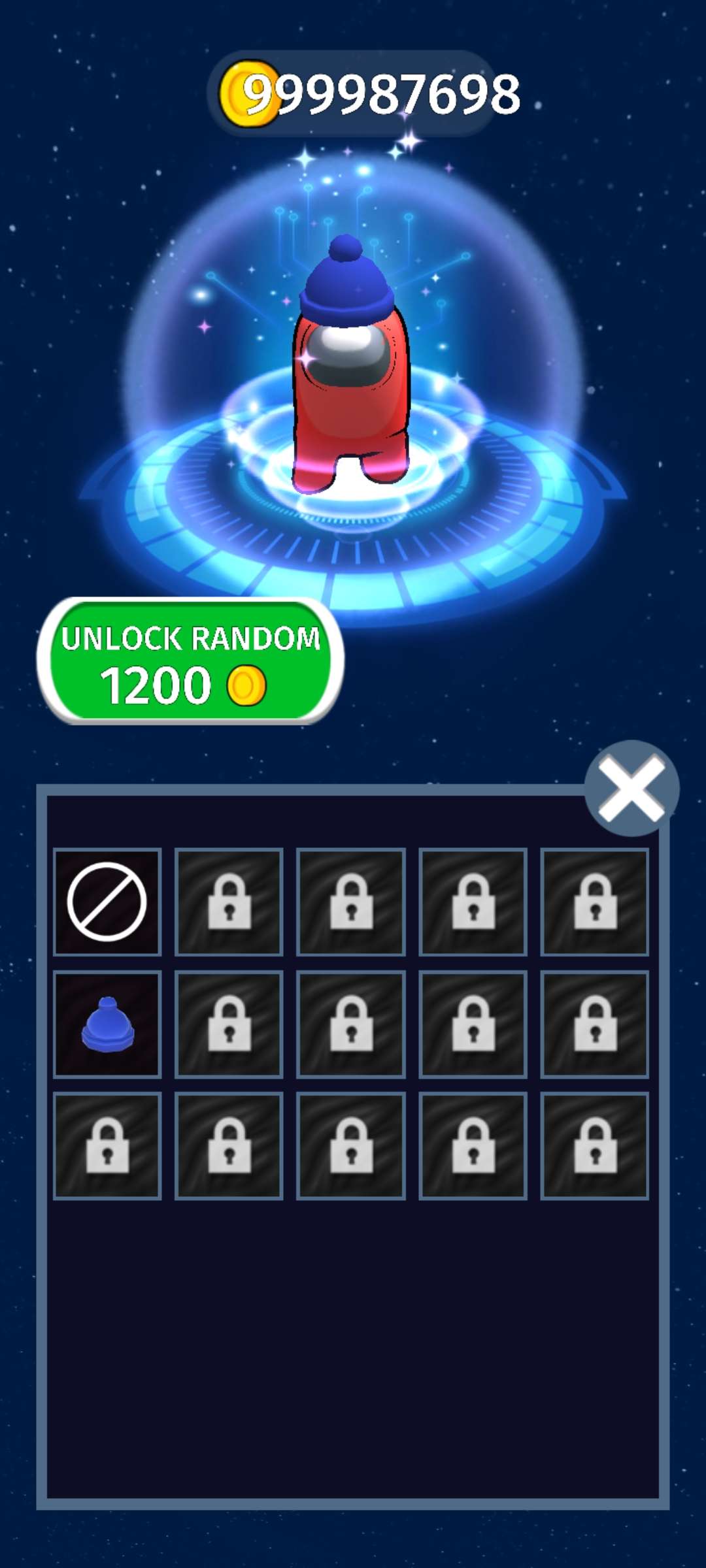Equip the blue beanie hat
This screenshot has width=706, height=1568.
pyautogui.click(x=107, y=1024)
